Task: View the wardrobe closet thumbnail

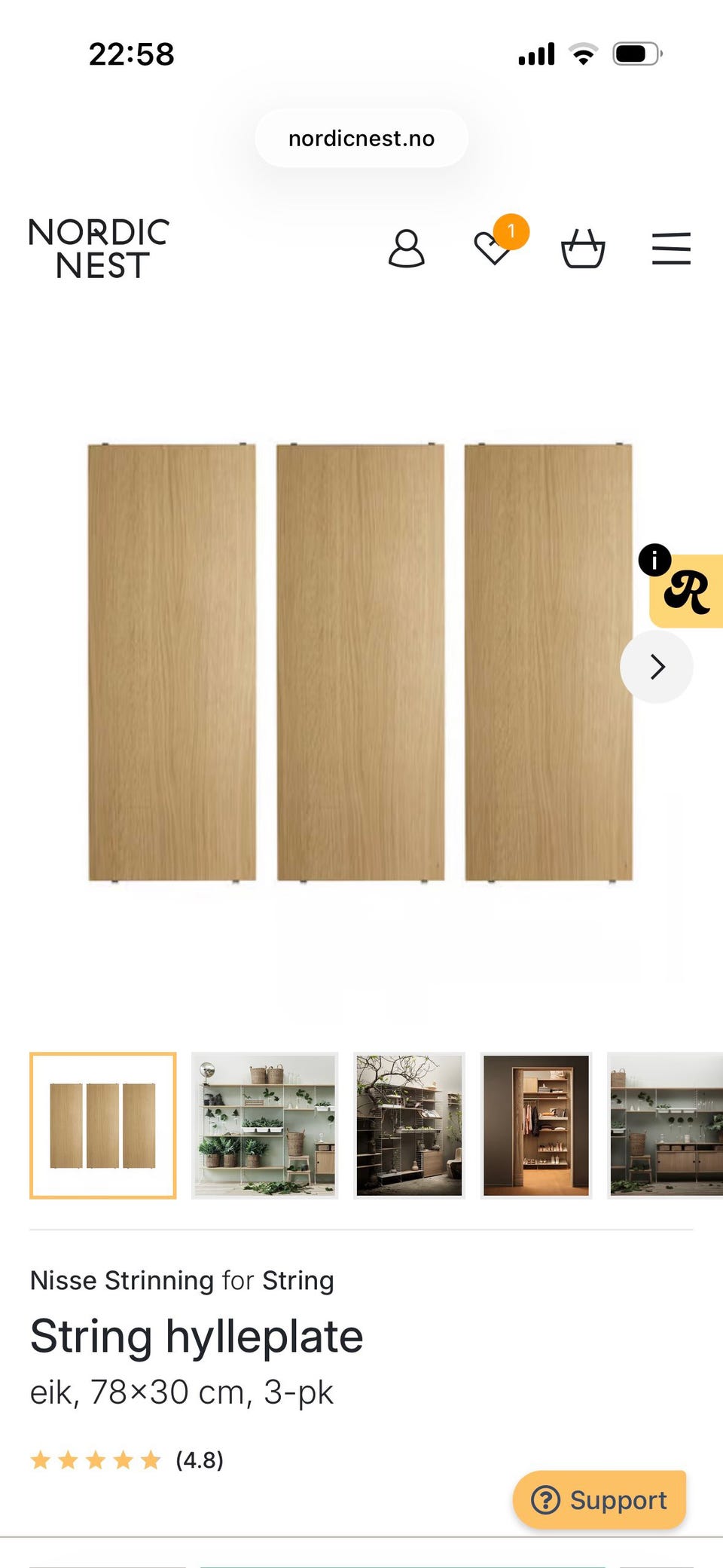Action: tap(536, 1126)
